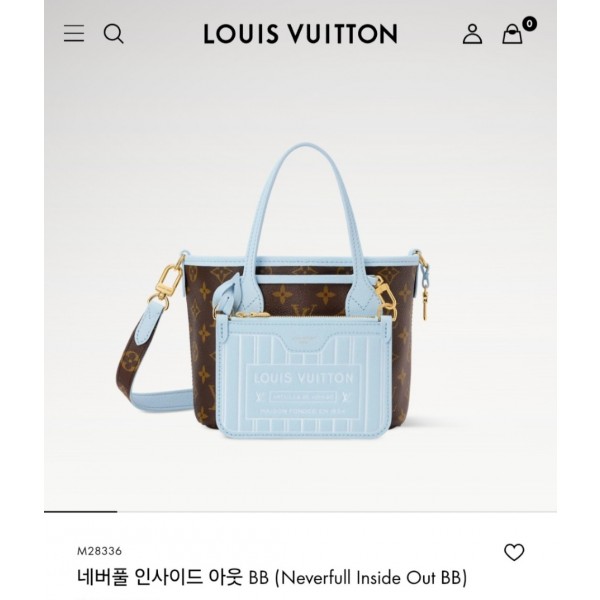Image resolution: width=600 pixels, height=600 pixels.
Task: Add Neverfull Inside Out BB to wishlist
Action: [x=514, y=552]
